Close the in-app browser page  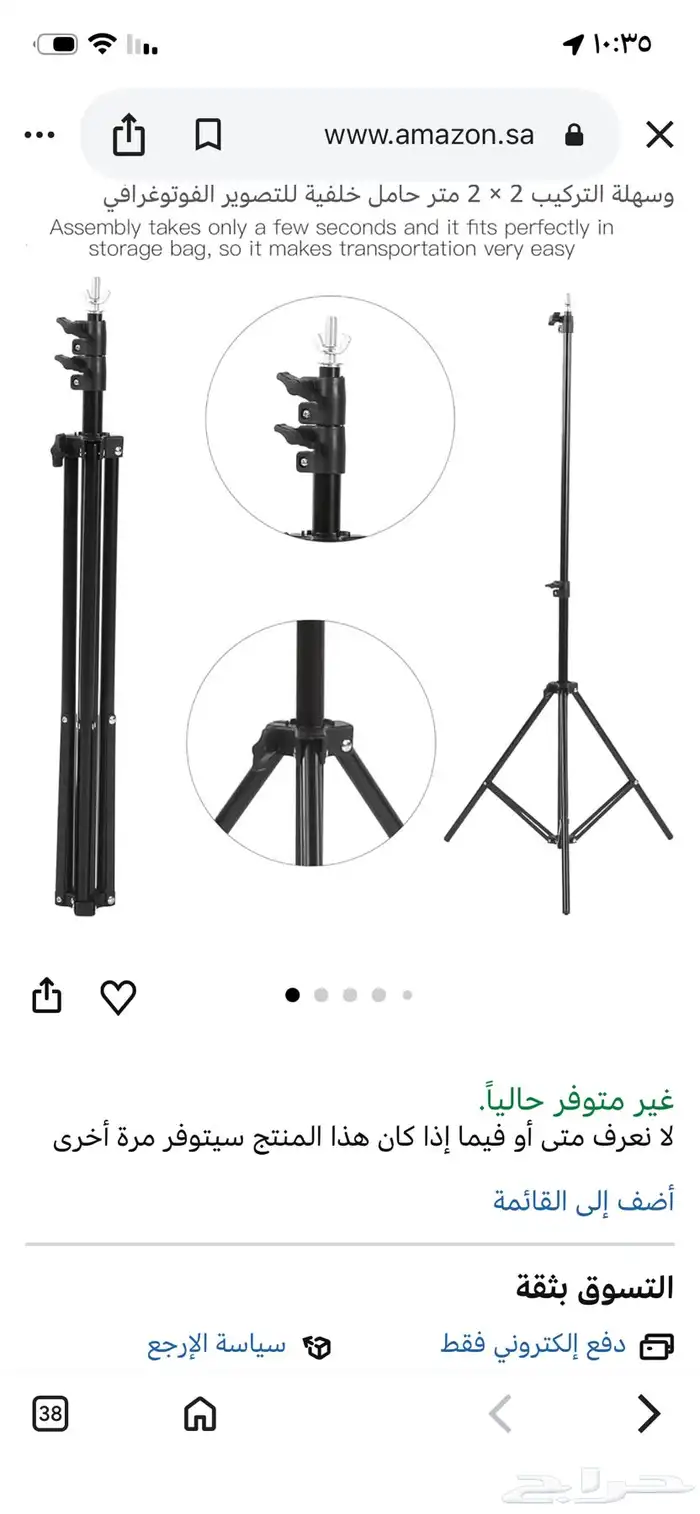pyautogui.click(x=659, y=135)
